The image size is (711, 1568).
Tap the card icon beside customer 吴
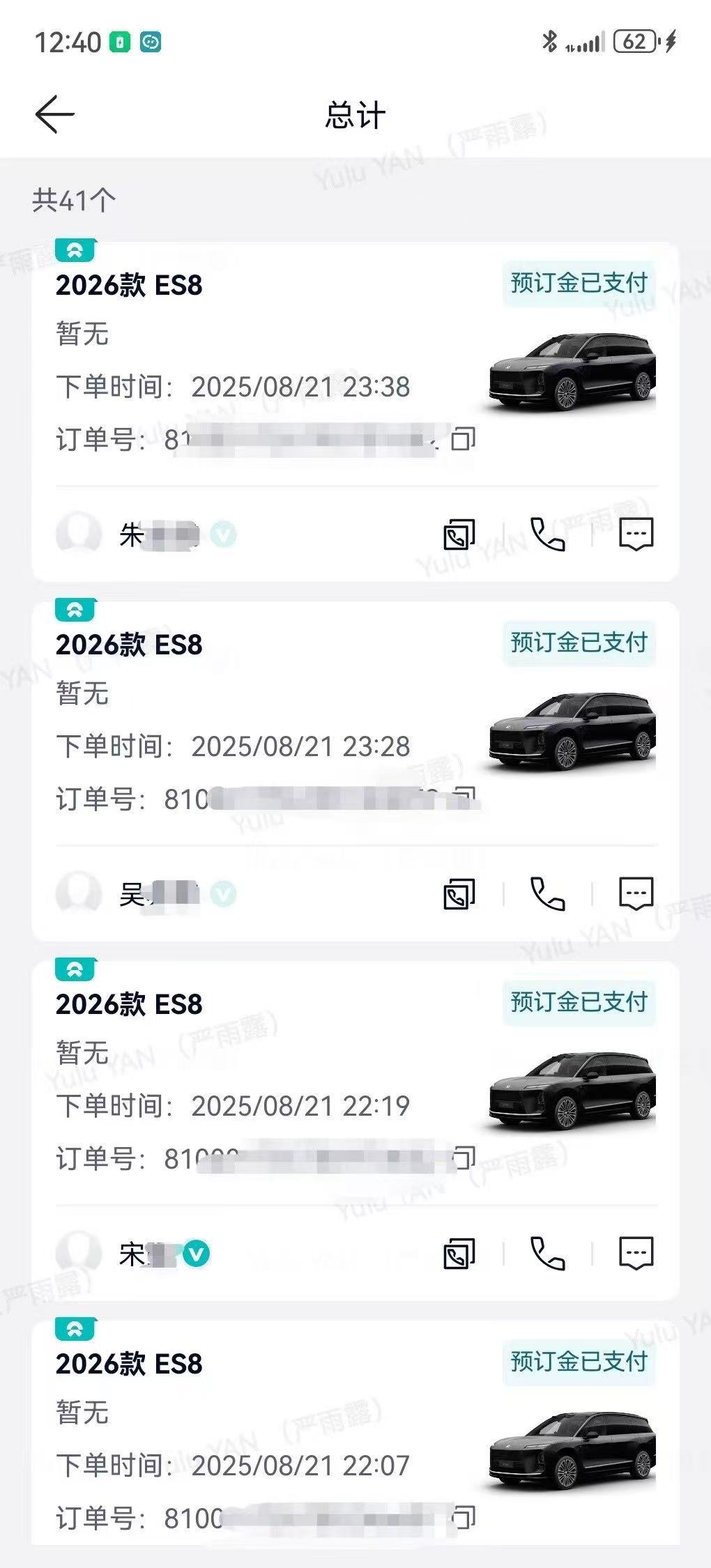click(x=459, y=894)
